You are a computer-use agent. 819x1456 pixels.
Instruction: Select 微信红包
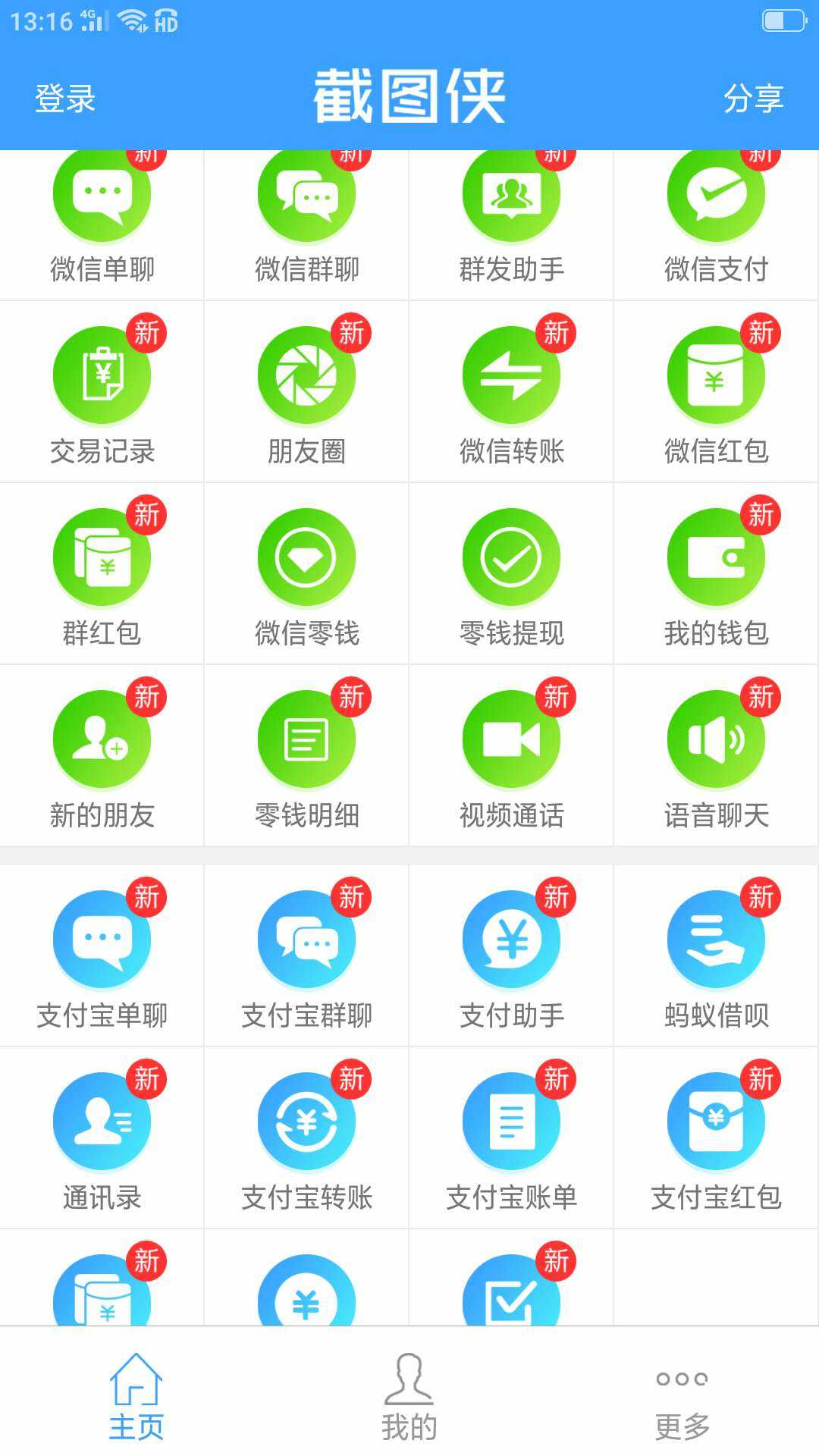pos(716,391)
